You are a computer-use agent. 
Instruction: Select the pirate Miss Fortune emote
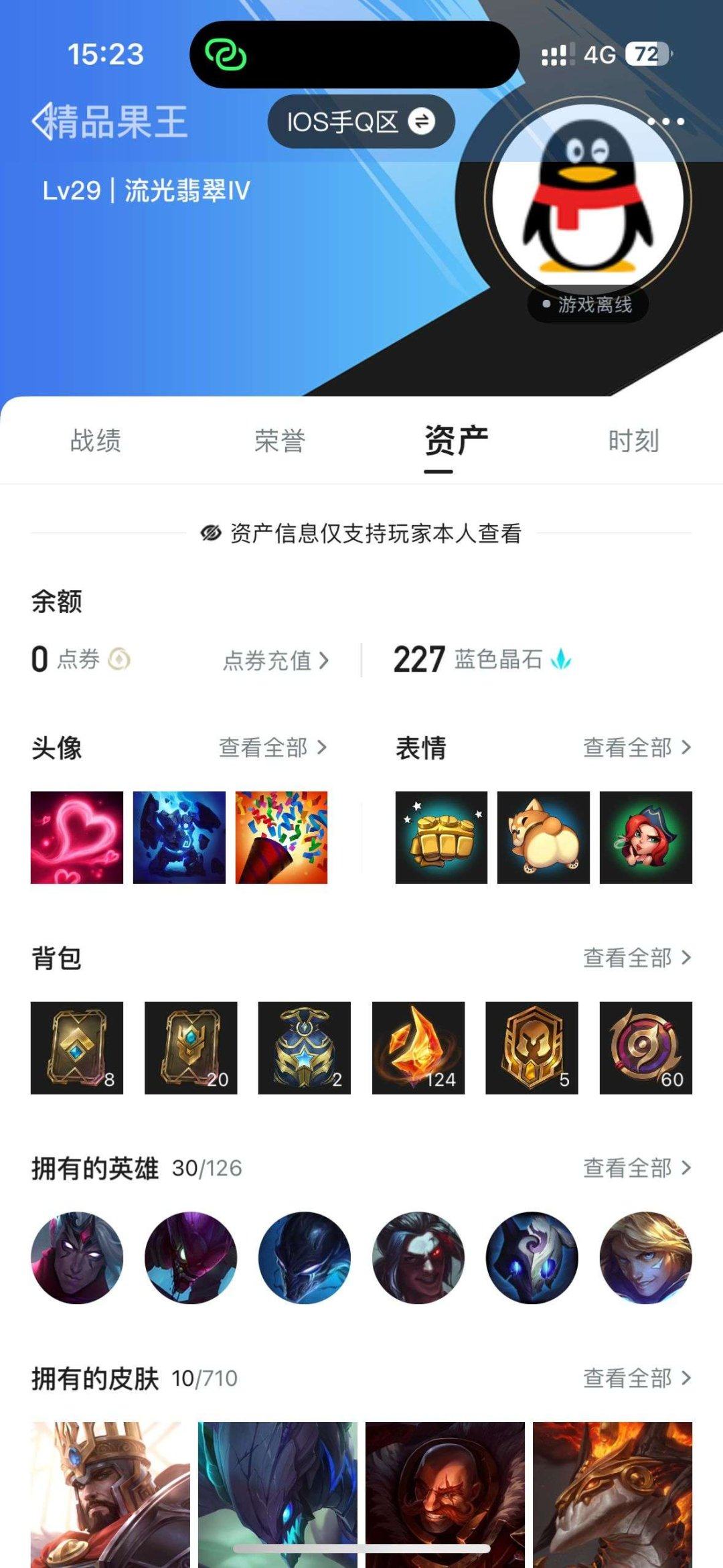pyautogui.click(x=645, y=839)
